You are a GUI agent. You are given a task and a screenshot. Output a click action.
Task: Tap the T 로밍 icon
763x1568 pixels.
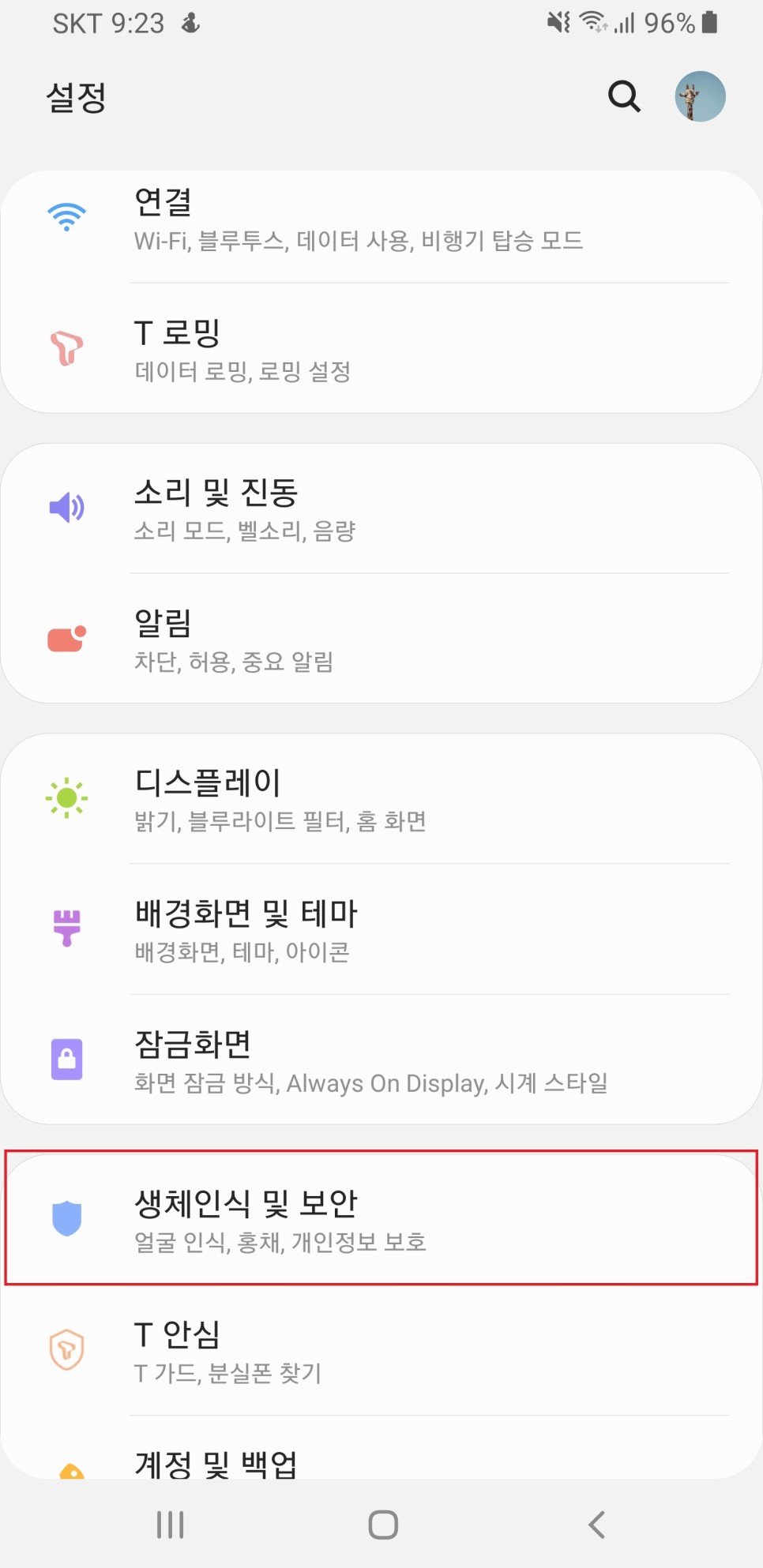[x=67, y=346]
